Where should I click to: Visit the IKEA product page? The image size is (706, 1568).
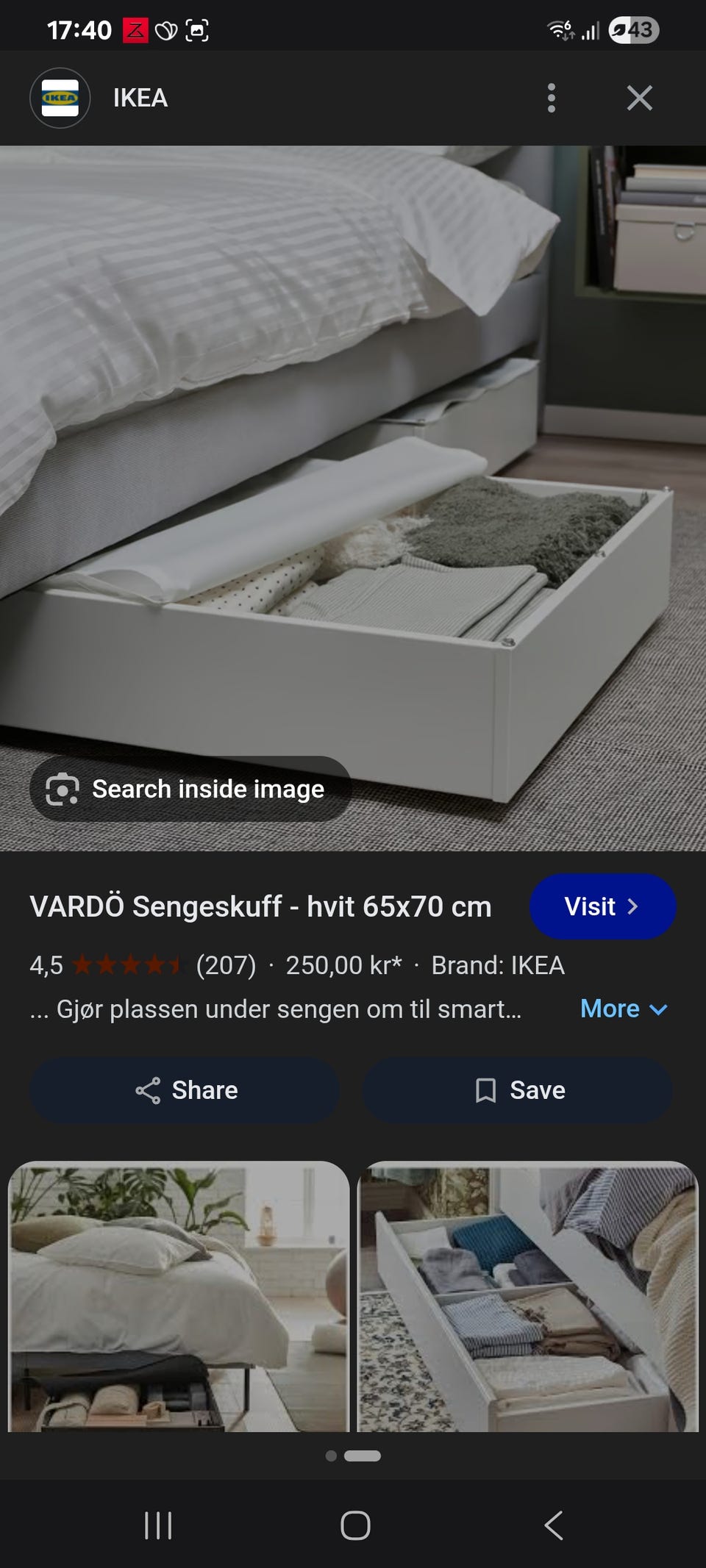click(602, 906)
